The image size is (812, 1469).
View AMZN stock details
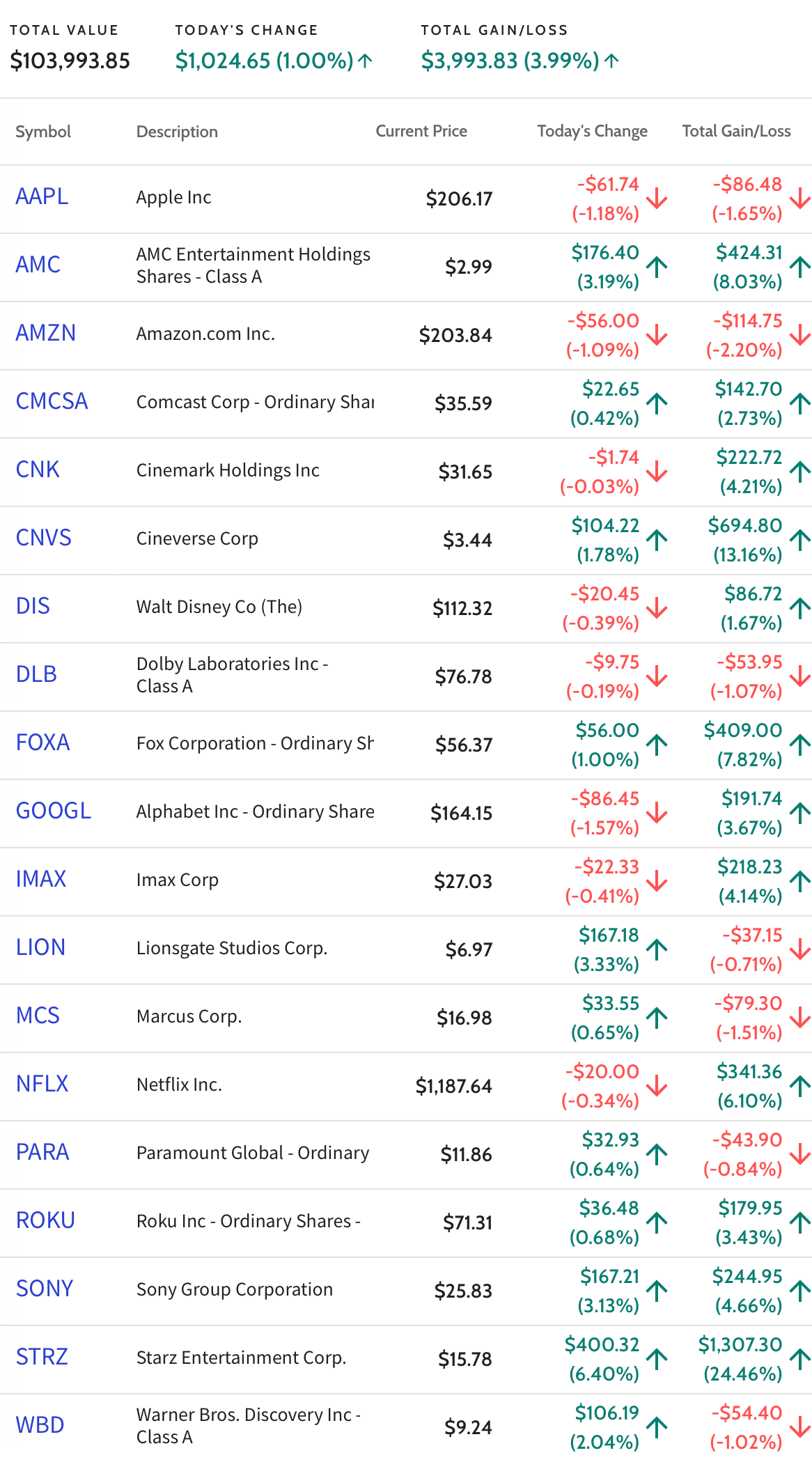tap(46, 334)
